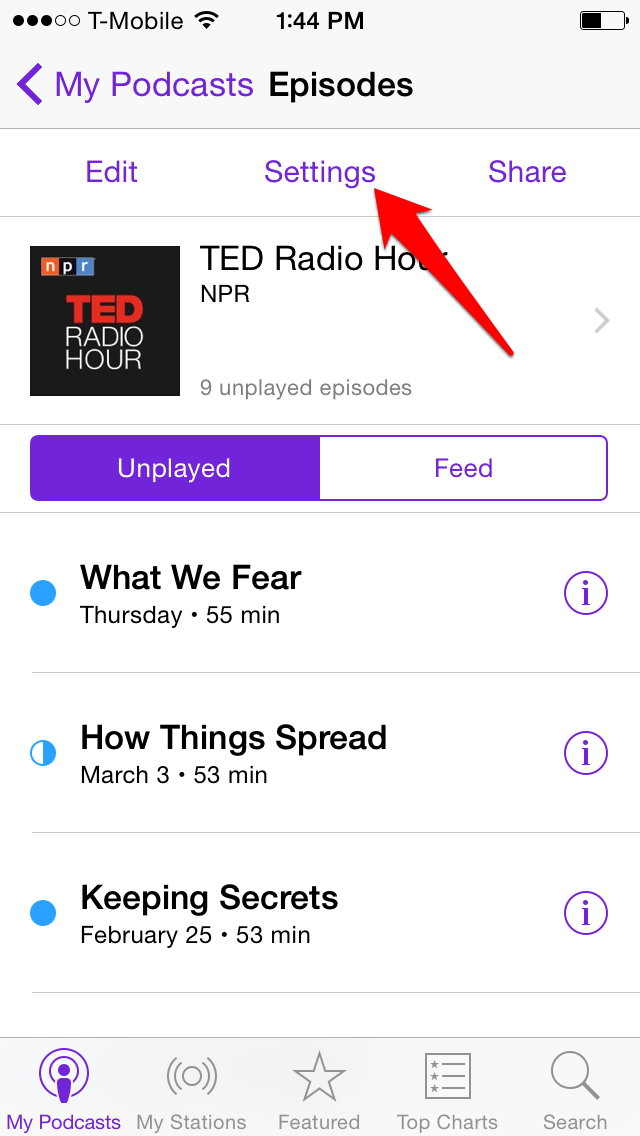The width and height of the screenshot is (640, 1136).
Task: Open the podcast Settings
Action: (320, 172)
